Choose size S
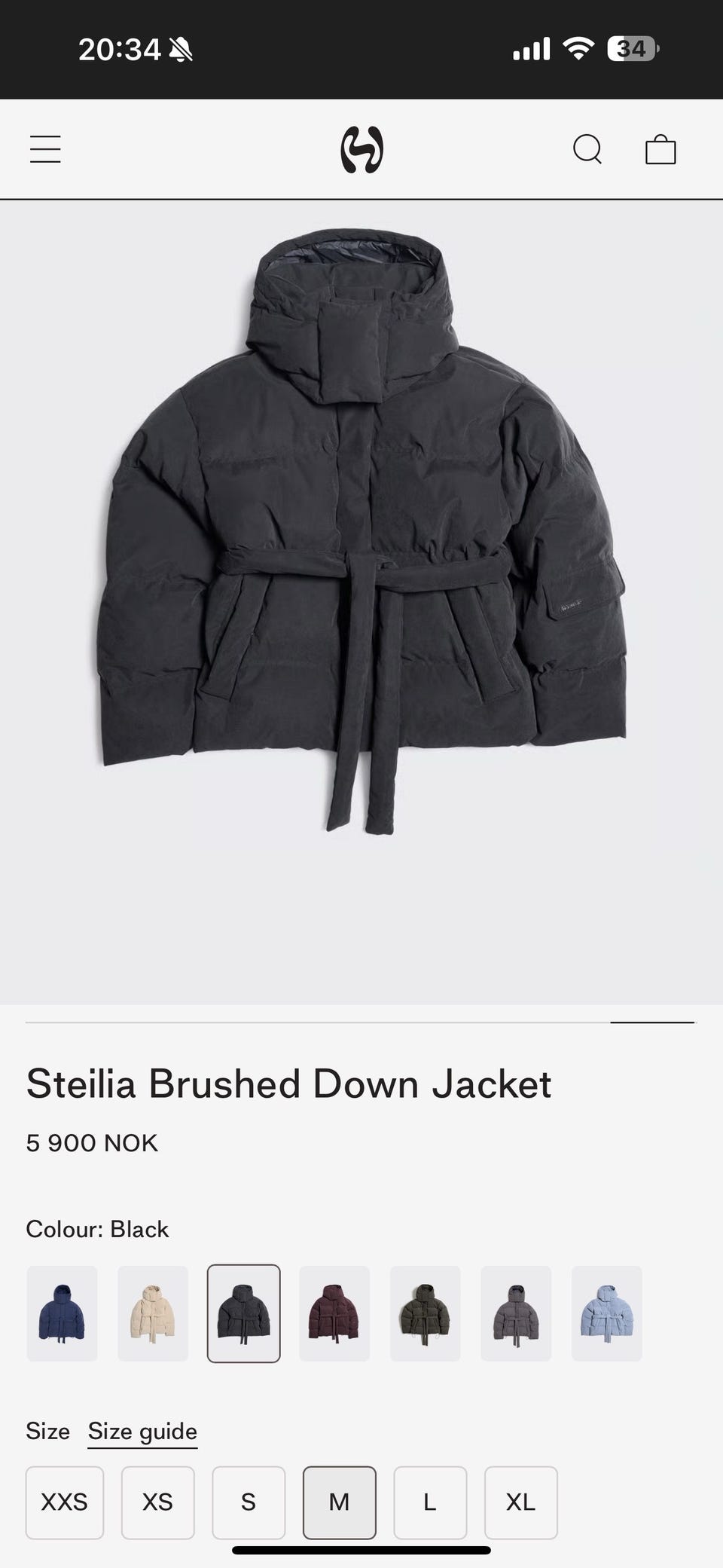This screenshot has width=723, height=1568. 249,1502
